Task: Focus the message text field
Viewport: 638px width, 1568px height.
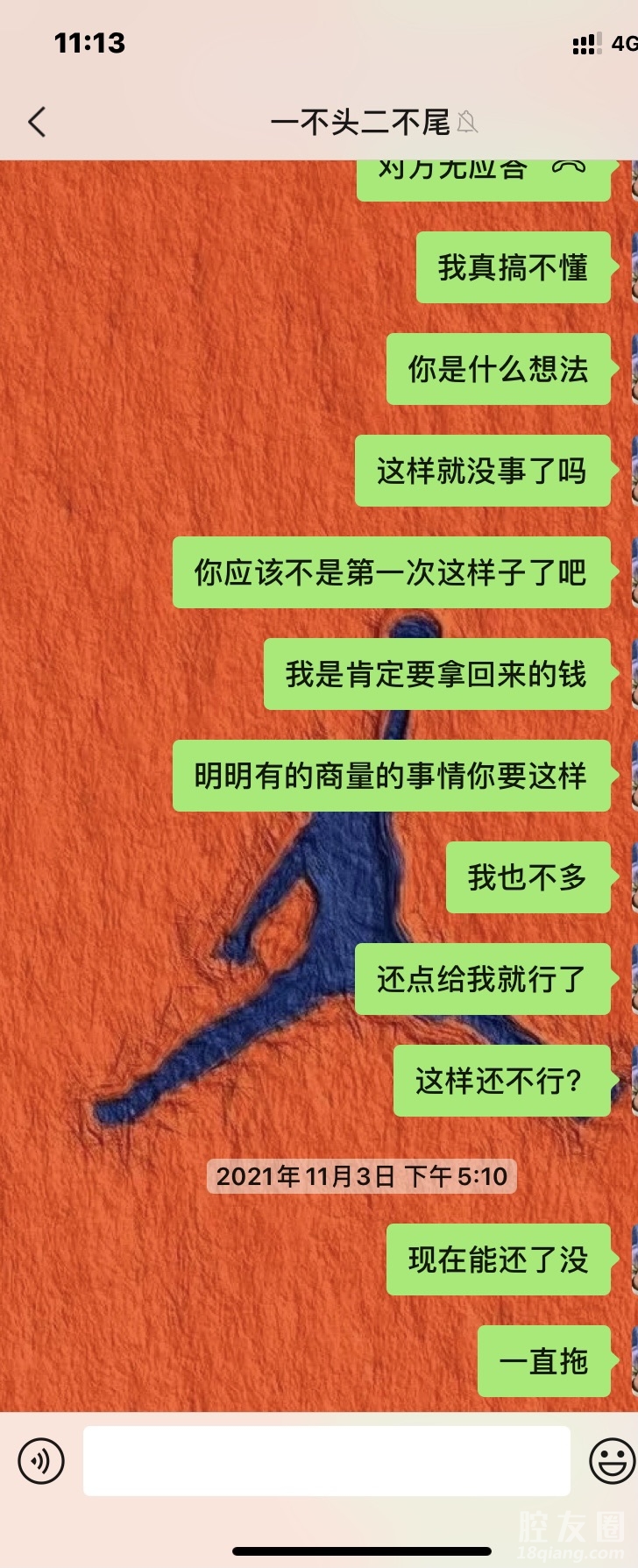Action: coord(326,1461)
